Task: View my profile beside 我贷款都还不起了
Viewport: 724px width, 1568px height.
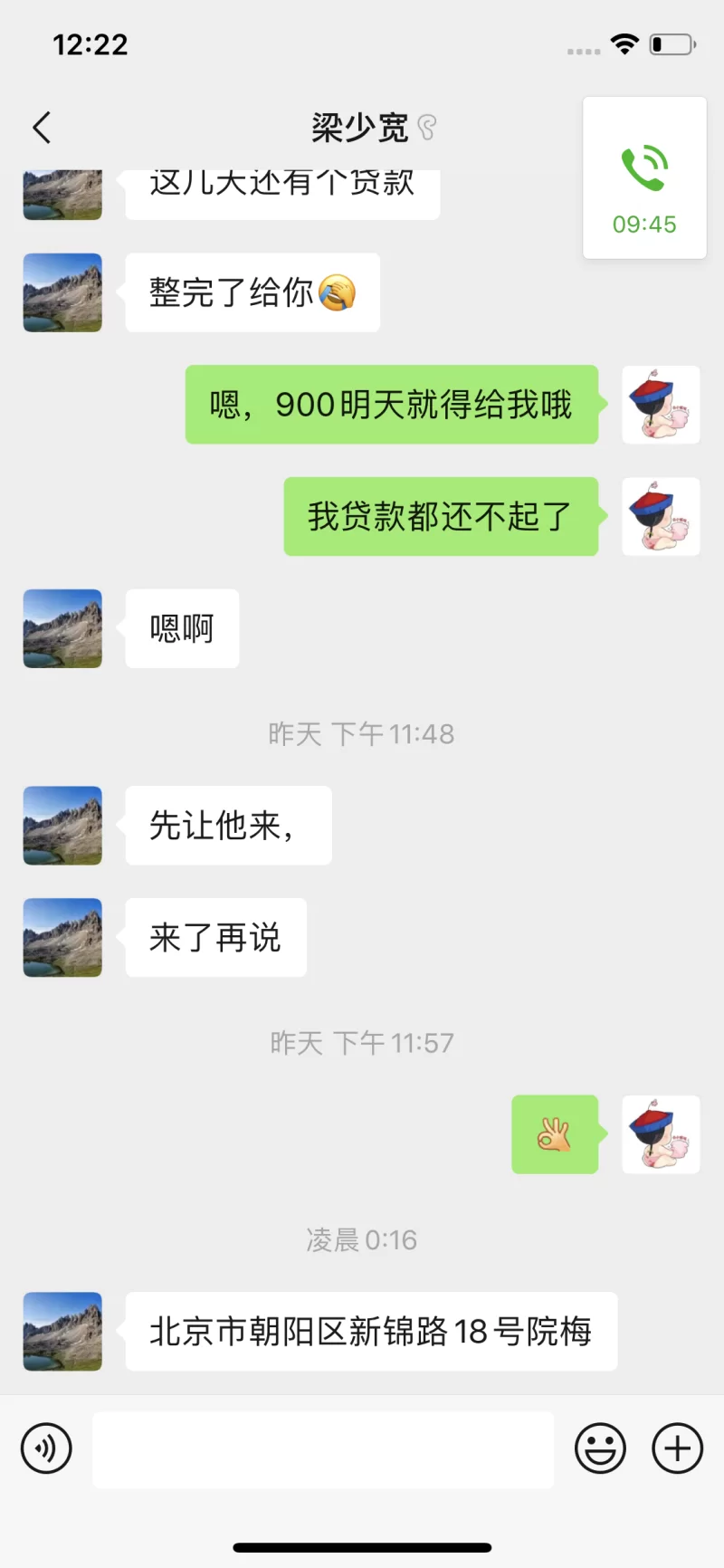Action: [661, 516]
